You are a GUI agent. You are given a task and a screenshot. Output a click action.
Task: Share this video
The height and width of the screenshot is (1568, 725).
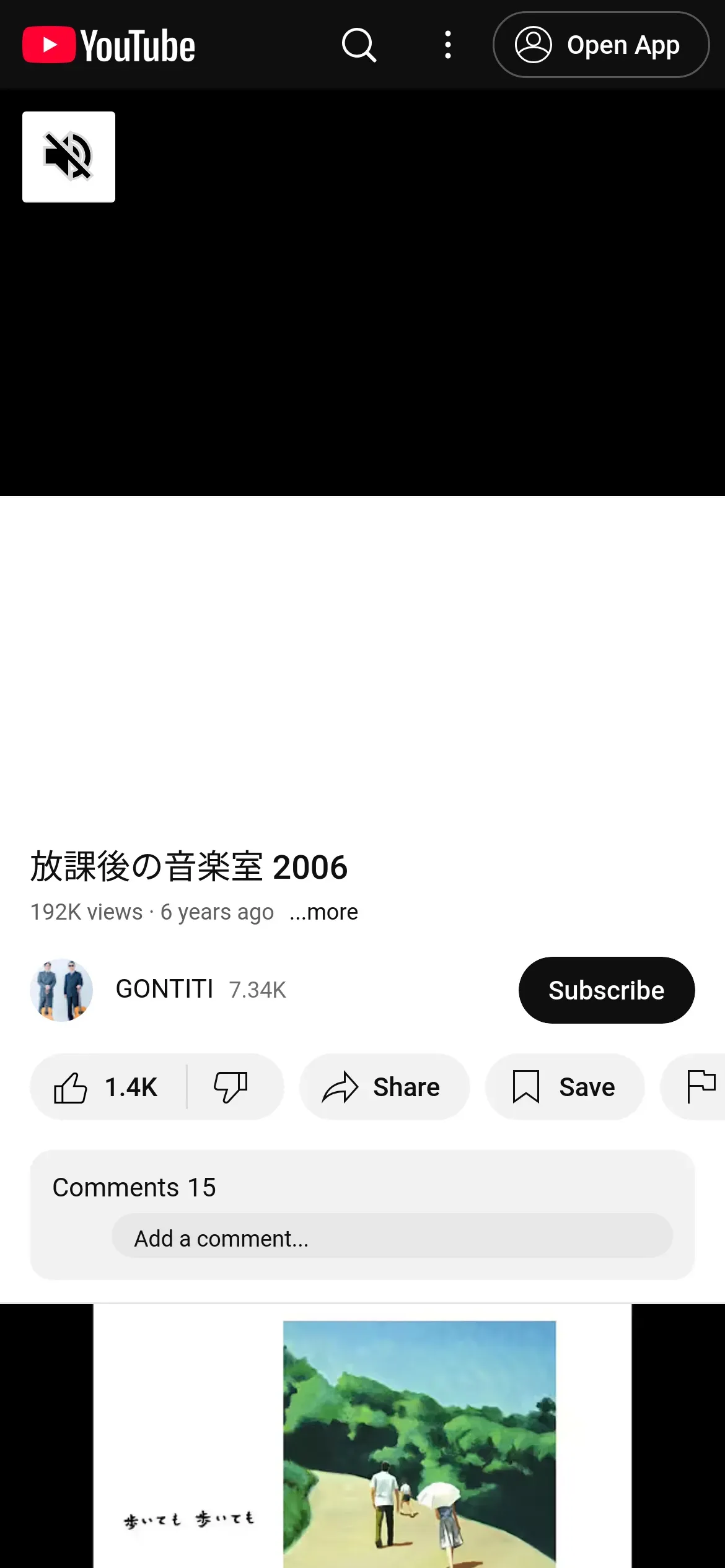(384, 1087)
